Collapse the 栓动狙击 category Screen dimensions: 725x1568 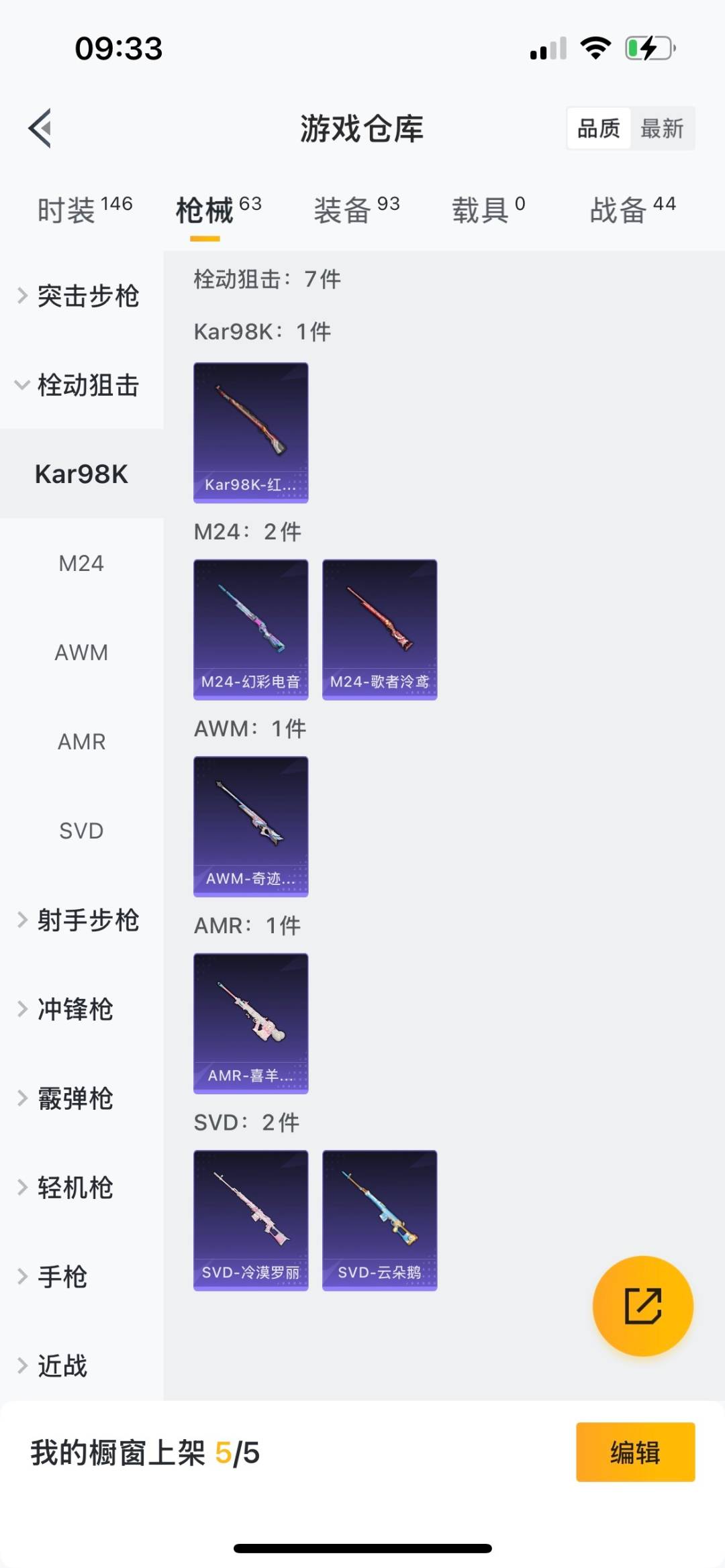click(x=81, y=385)
